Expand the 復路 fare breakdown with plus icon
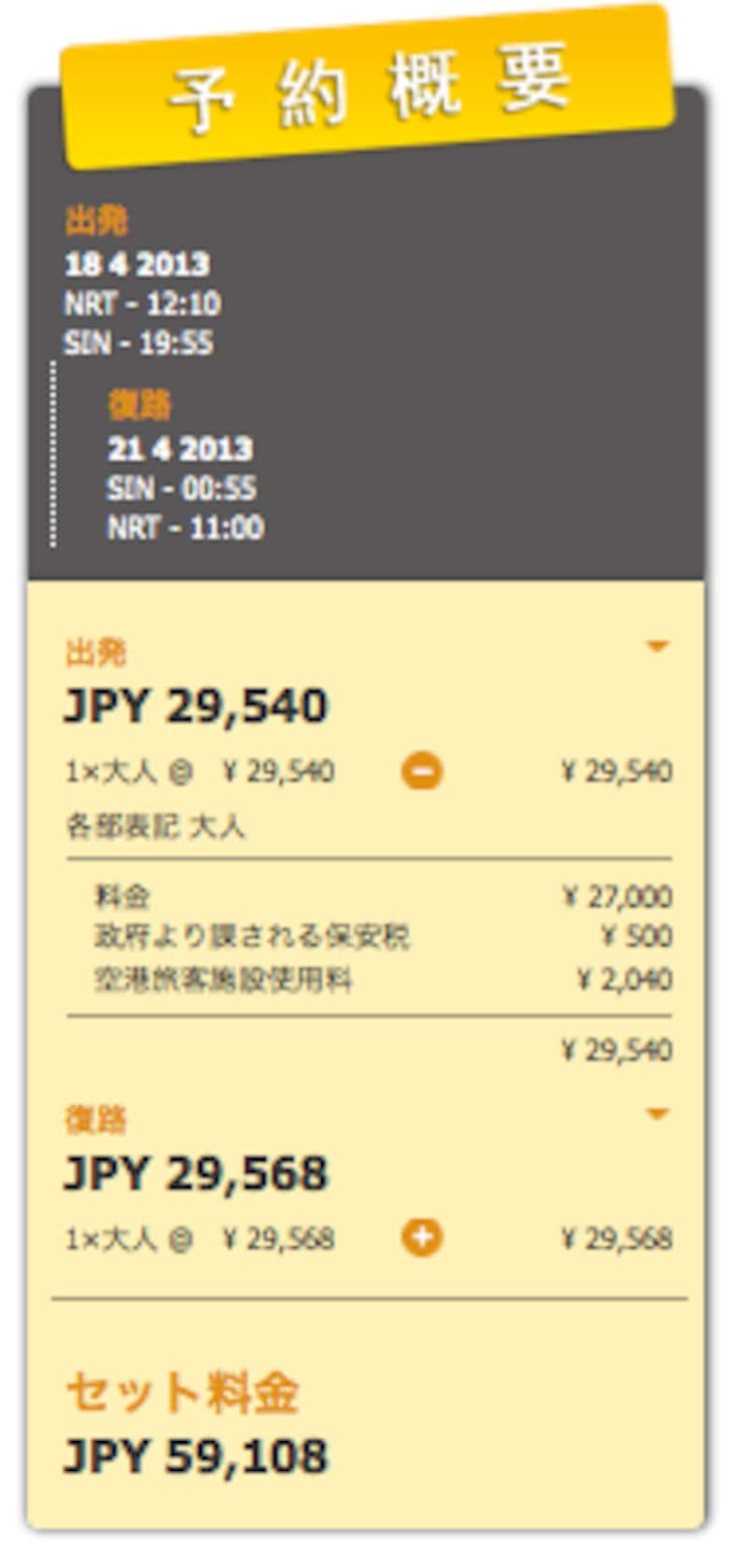The image size is (747, 1568). [422, 1239]
